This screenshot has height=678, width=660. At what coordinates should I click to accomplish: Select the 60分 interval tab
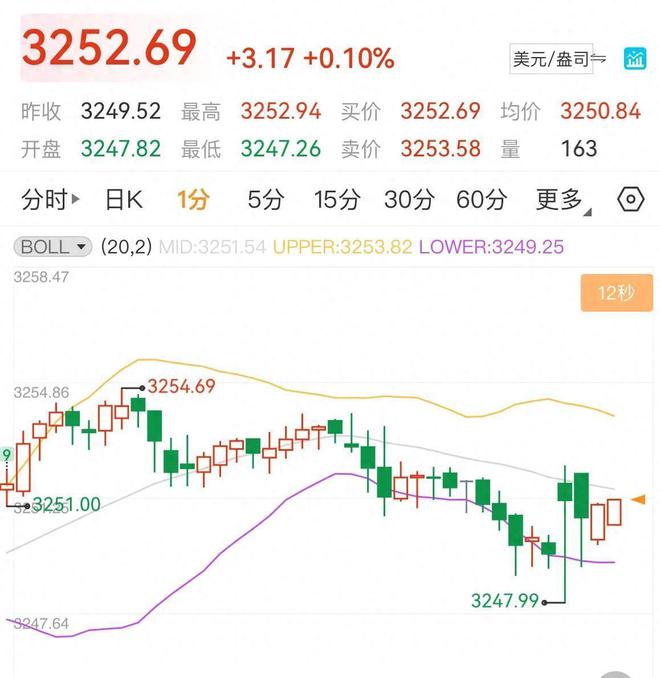click(x=481, y=200)
